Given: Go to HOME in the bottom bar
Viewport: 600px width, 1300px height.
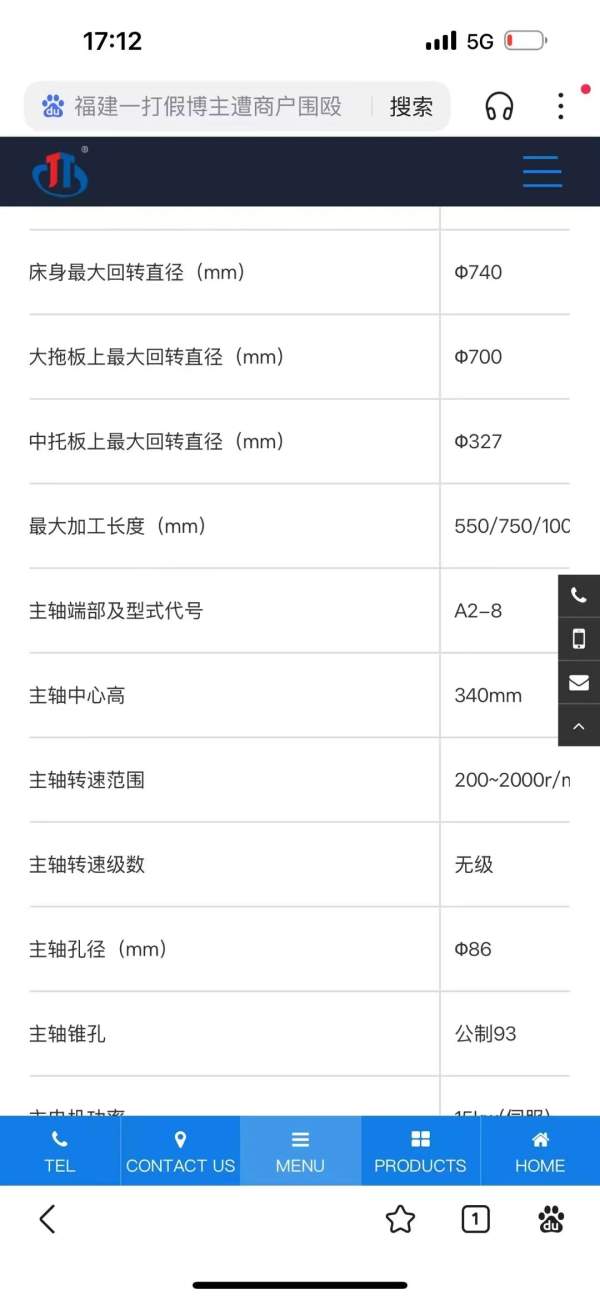Looking at the screenshot, I should [x=540, y=1151].
